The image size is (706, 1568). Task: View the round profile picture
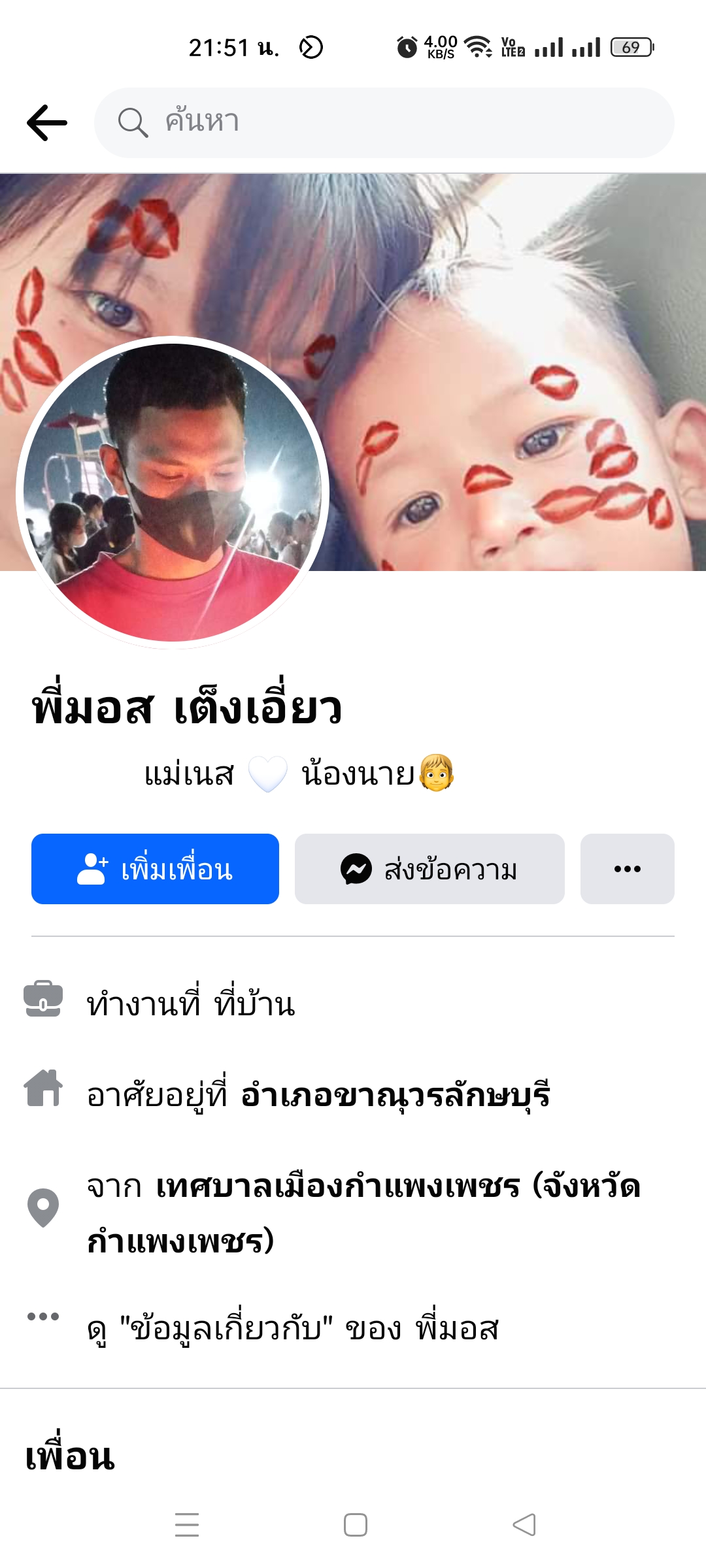(173, 493)
